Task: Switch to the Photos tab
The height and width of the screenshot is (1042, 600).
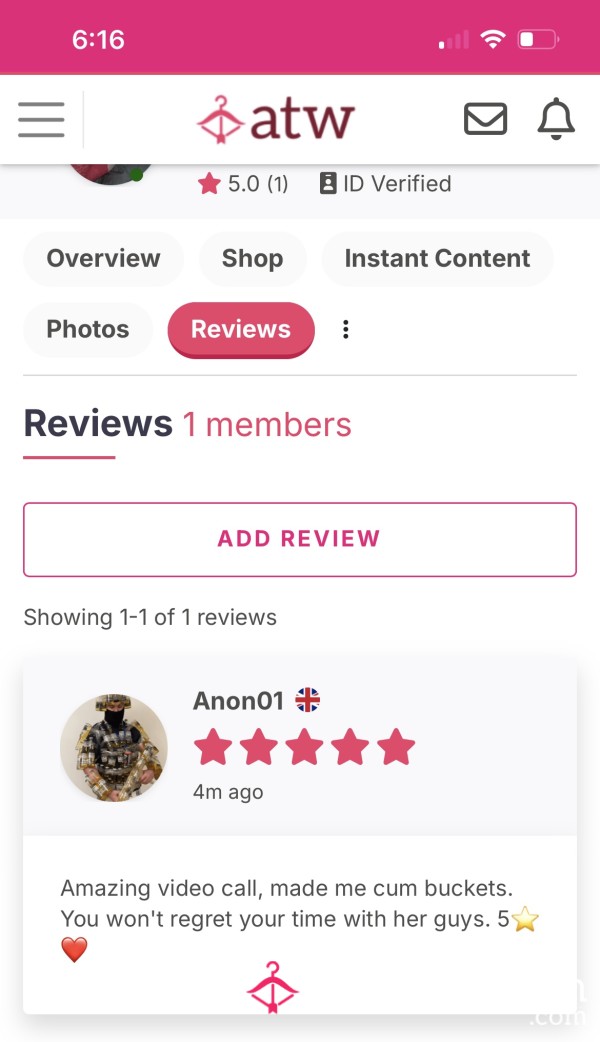Action: tap(88, 330)
